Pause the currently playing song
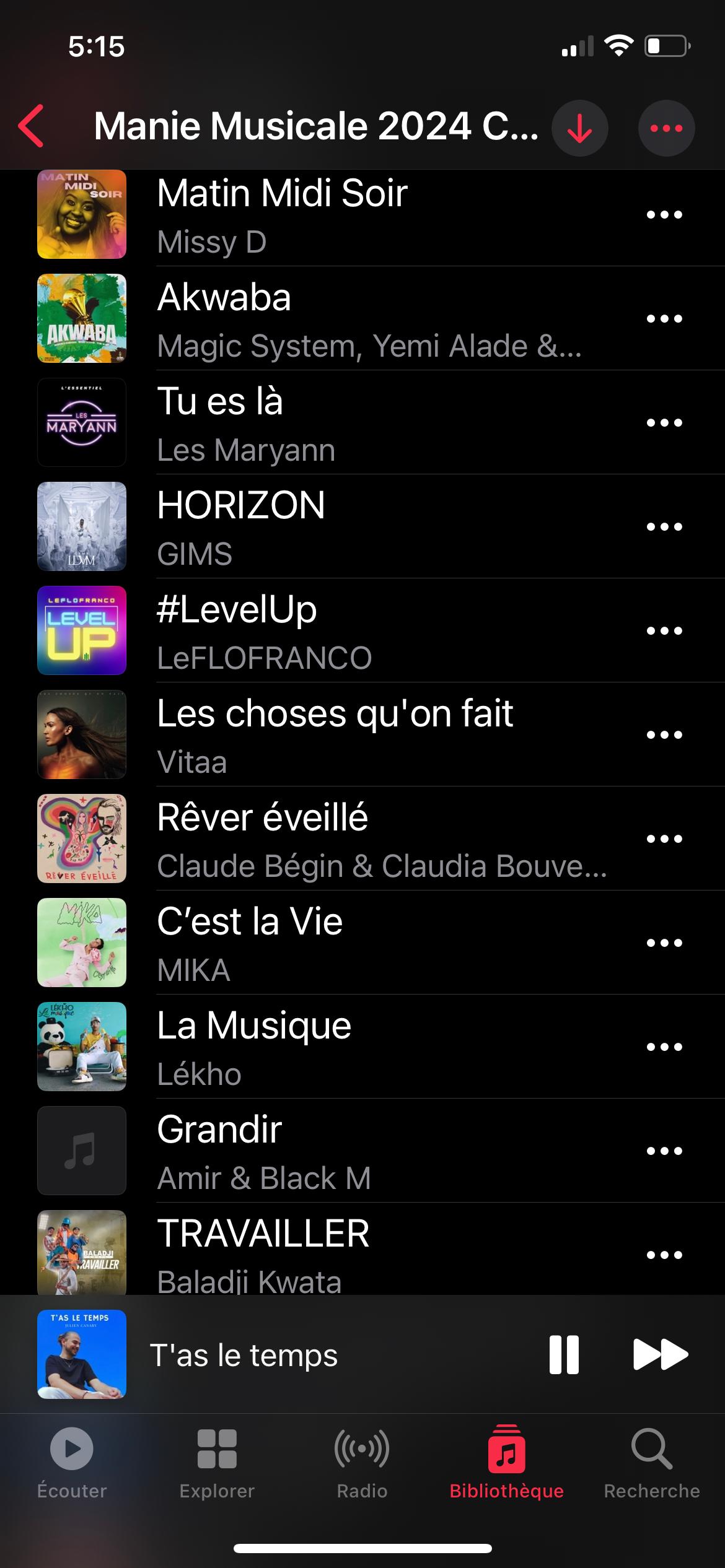This screenshot has height=1568, width=725. [564, 1354]
